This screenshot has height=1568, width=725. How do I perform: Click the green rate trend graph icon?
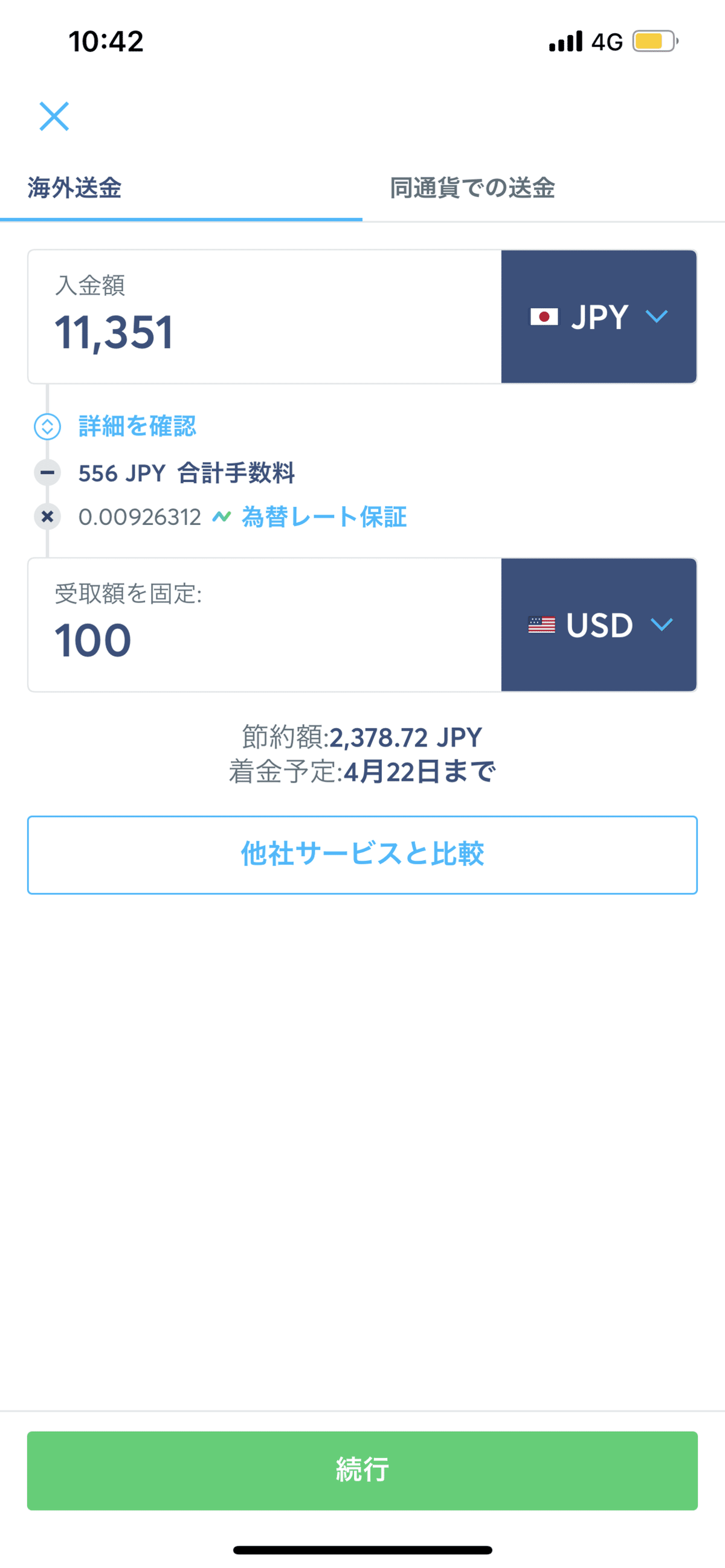pyautogui.click(x=223, y=516)
